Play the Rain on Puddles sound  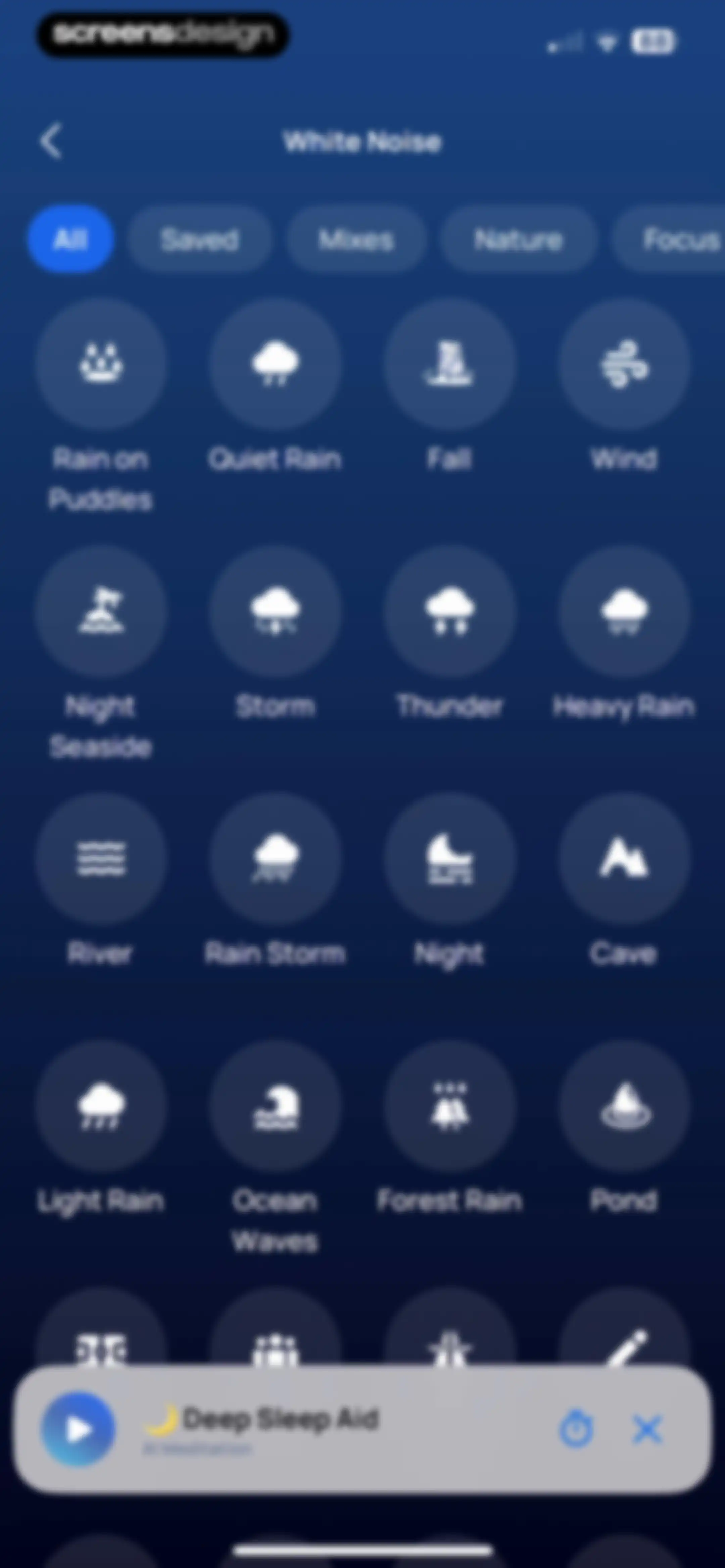(x=100, y=364)
